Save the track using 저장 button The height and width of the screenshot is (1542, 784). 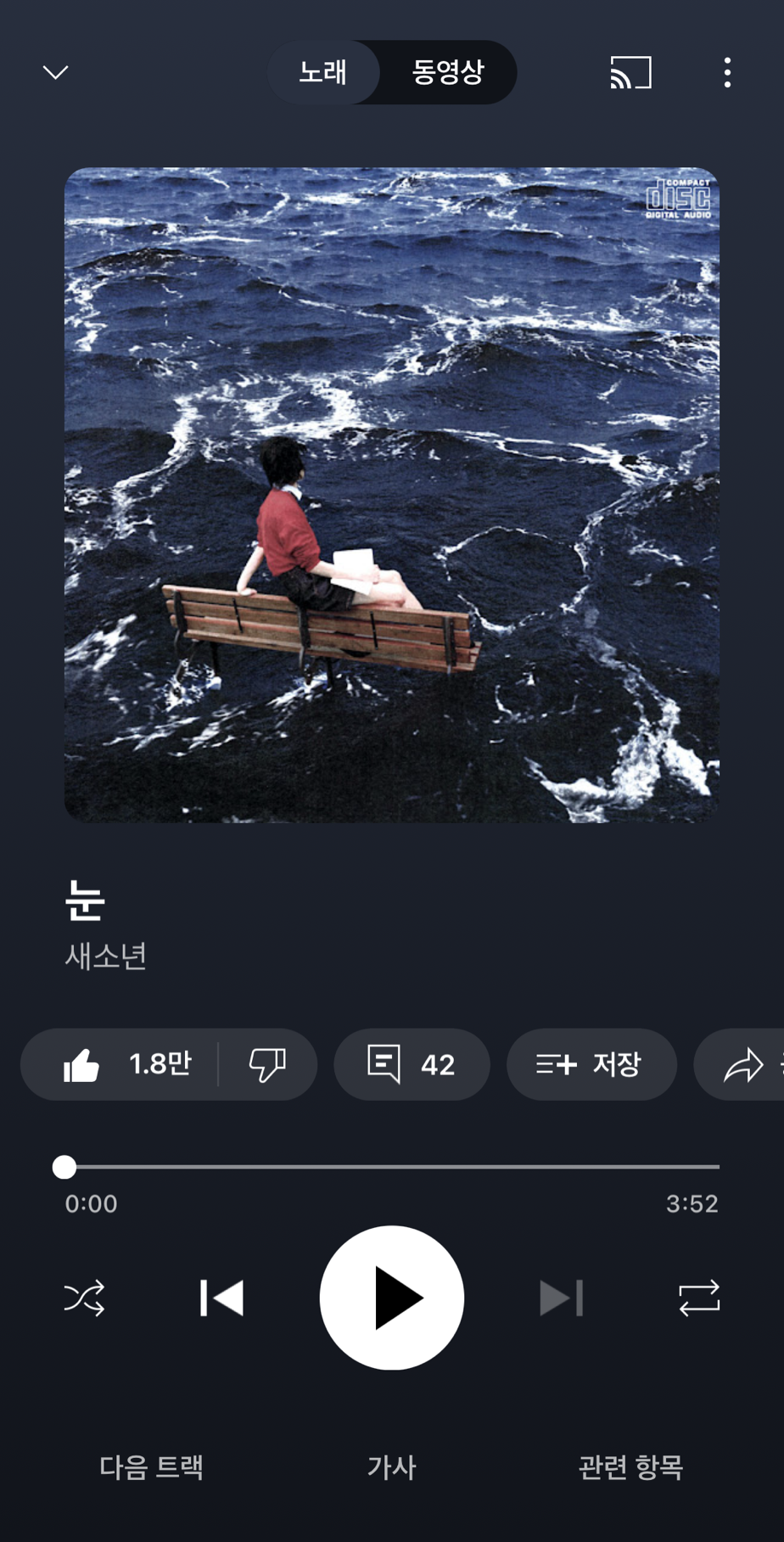click(x=591, y=1064)
